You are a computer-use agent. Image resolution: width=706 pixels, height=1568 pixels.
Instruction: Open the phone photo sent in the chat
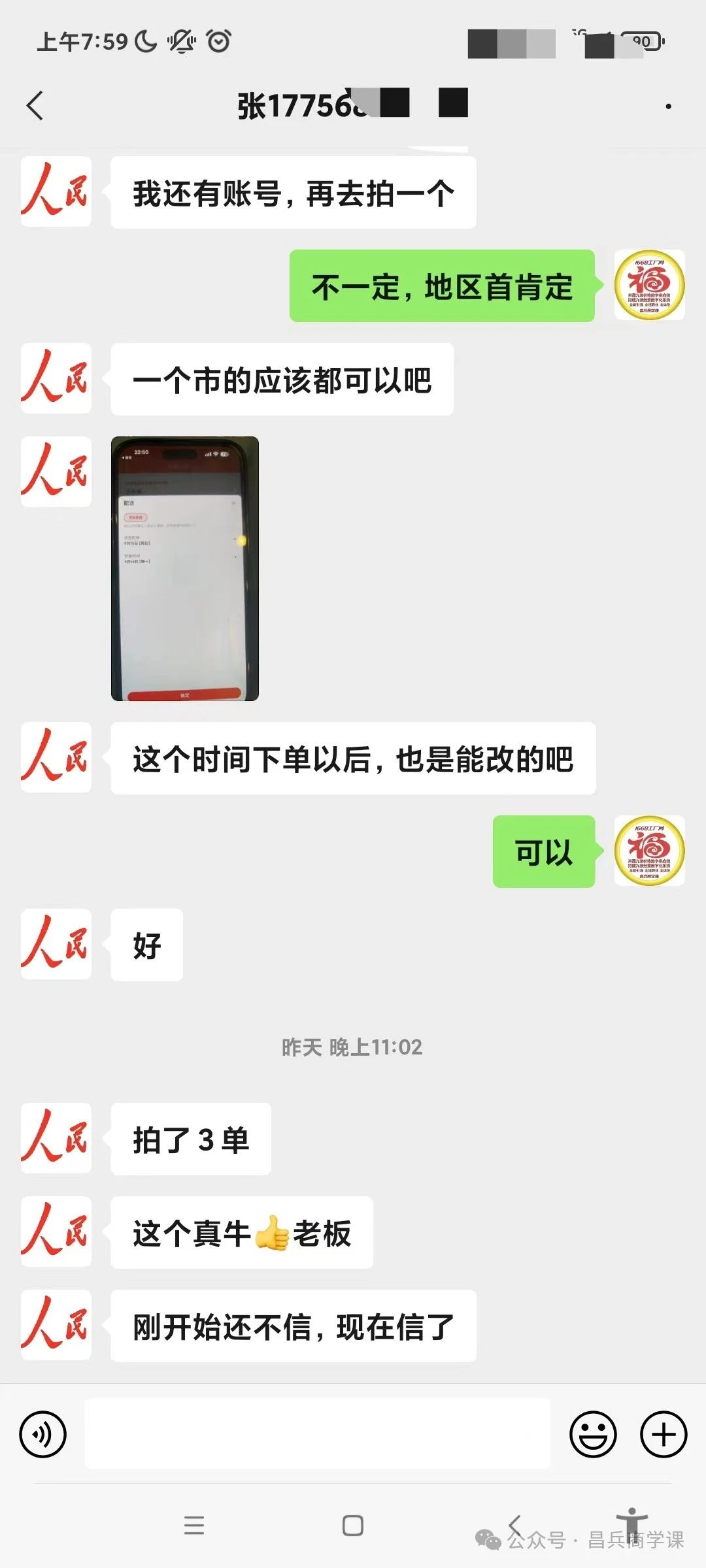[x=185, y=568]
